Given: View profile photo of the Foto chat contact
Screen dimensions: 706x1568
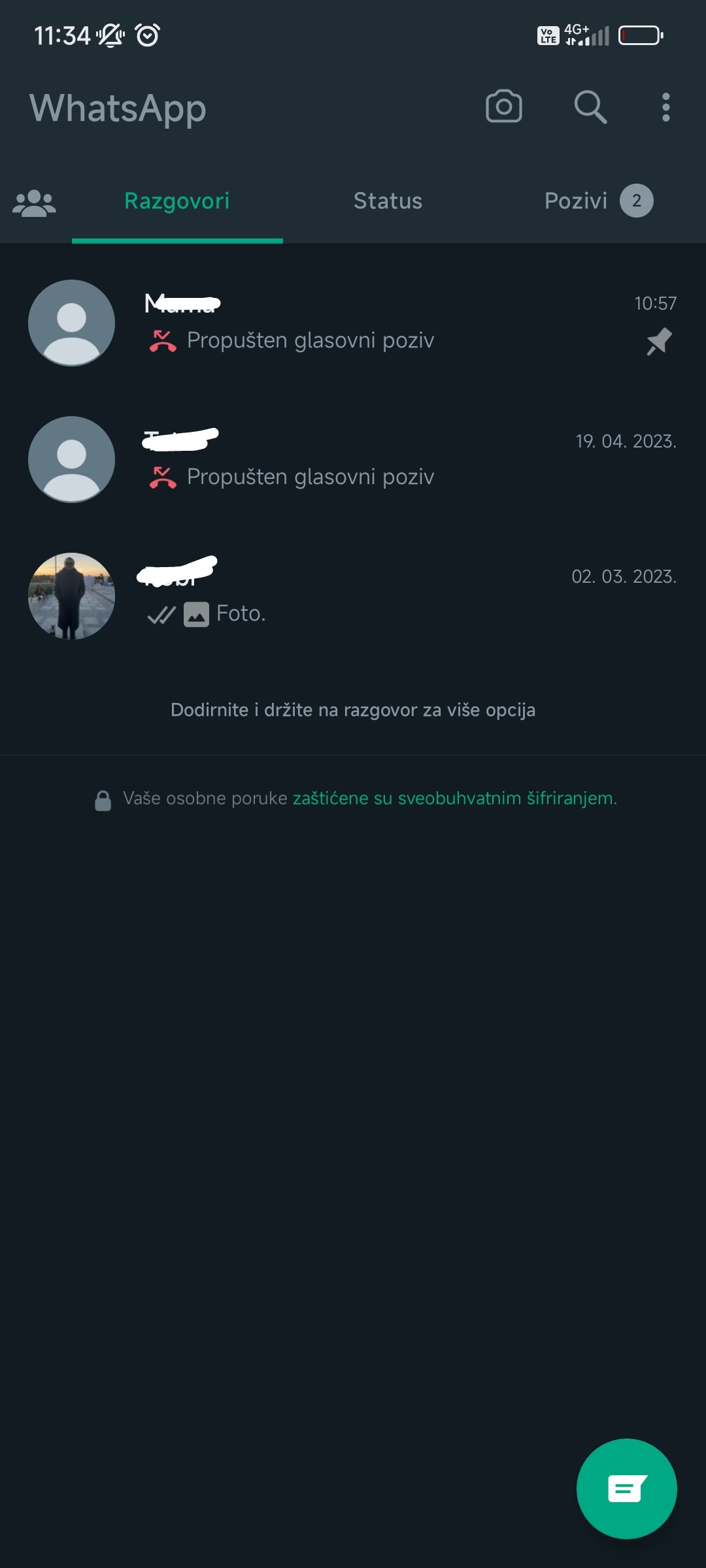Looking at the screenshot, I should click(71, 596).
